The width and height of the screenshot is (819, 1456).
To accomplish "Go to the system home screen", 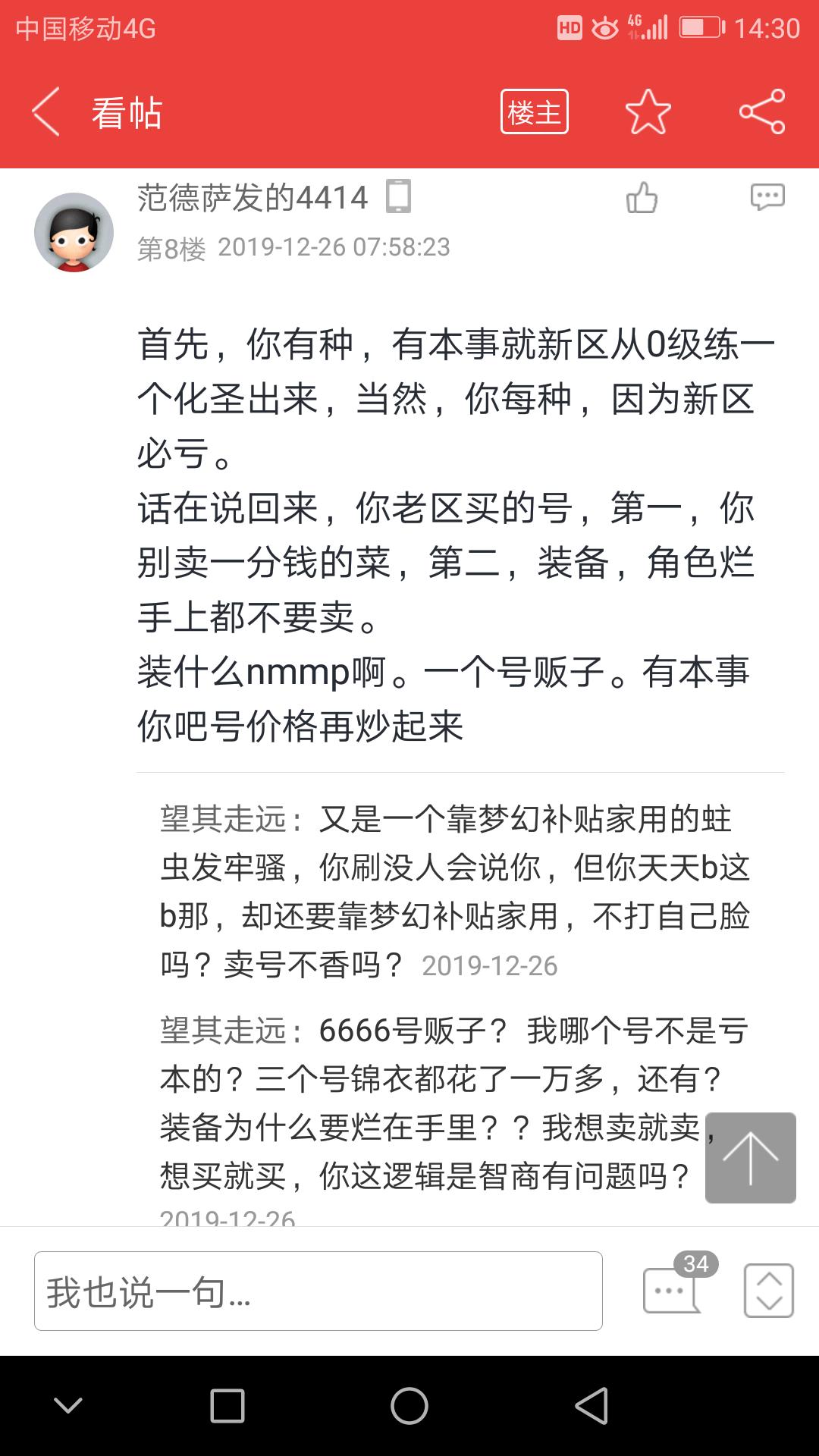I will click(x=409, y=1406).
